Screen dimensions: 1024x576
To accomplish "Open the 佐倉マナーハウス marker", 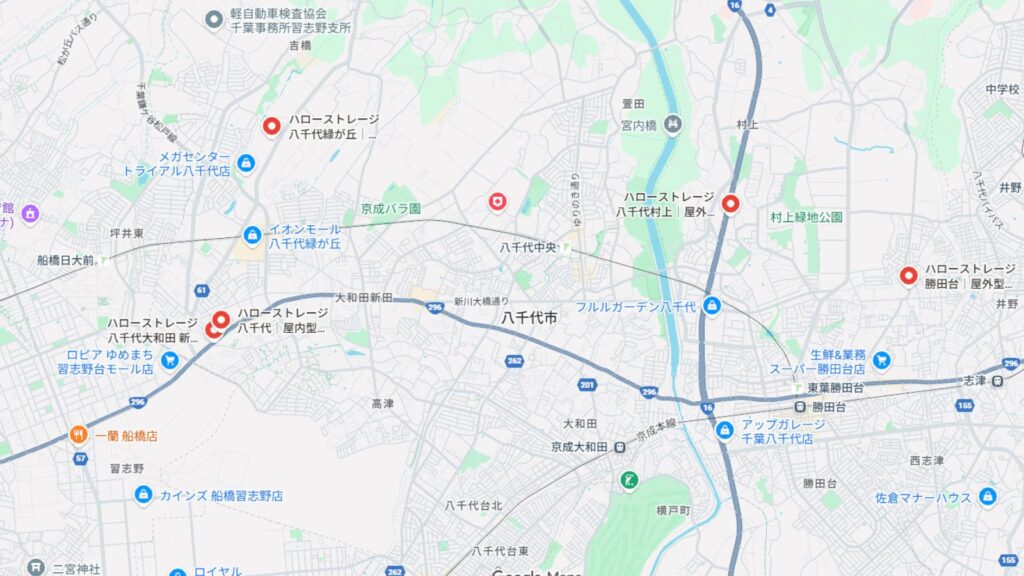I will pyautogui.click(x=988, y=496).
